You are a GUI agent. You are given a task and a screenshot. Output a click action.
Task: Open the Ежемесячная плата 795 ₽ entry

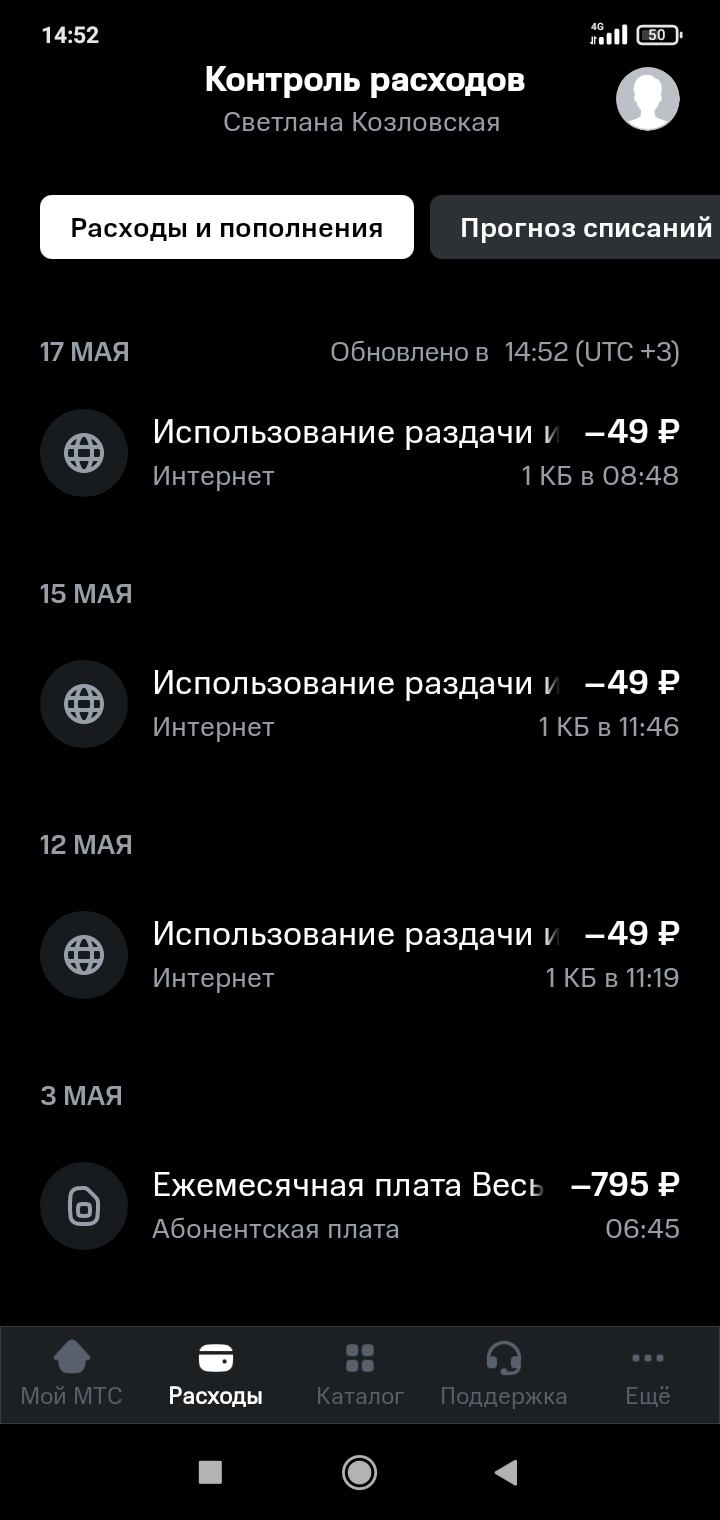pyautogui.click(x=360, y=1206)
